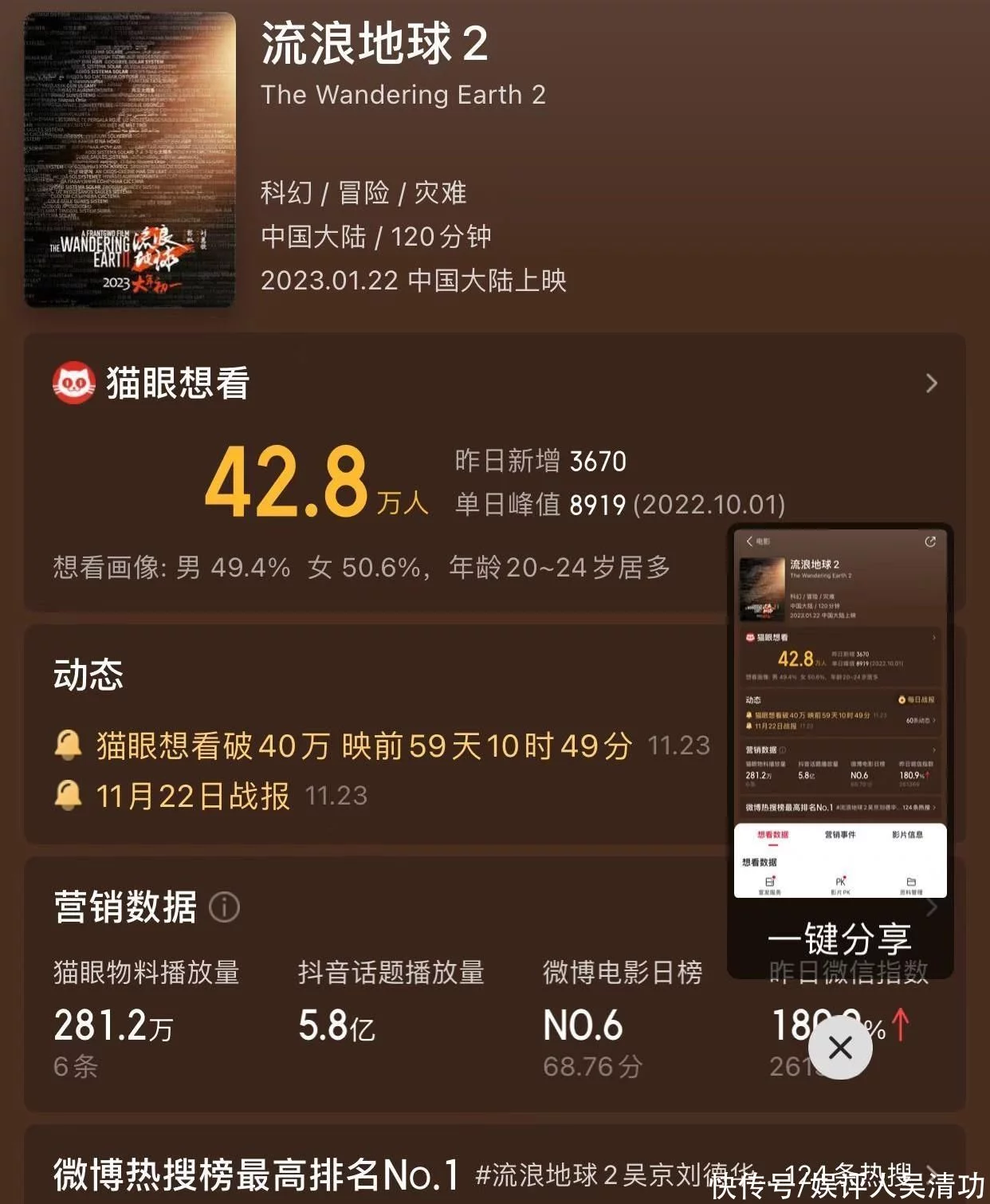Dismiss the share preview with the X

(840, 1048)
